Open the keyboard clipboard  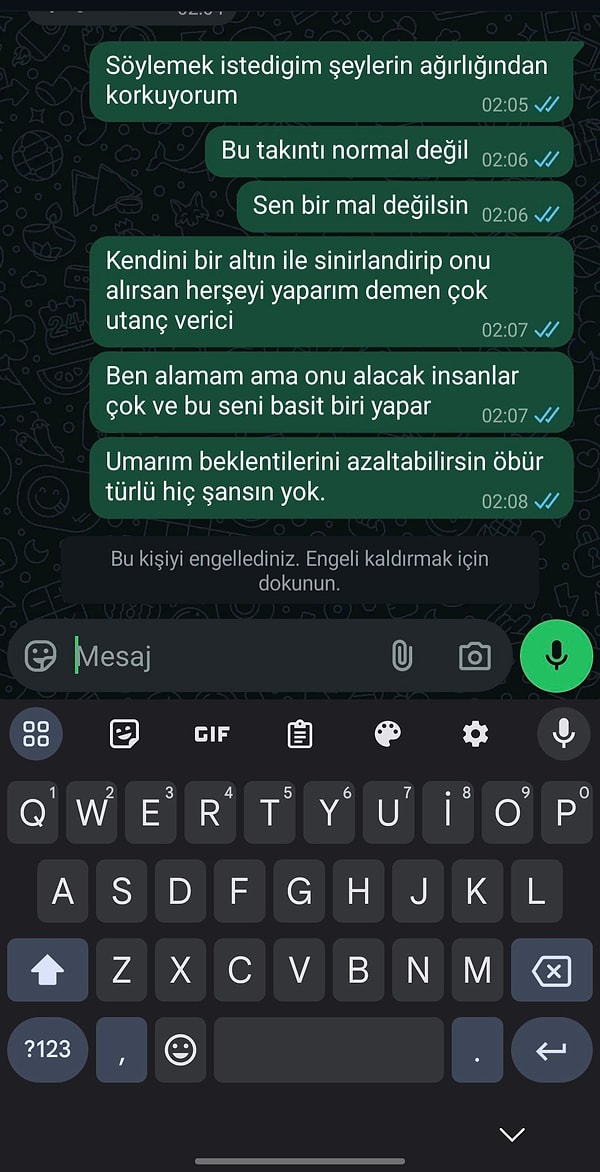click(x=299, y=734)
